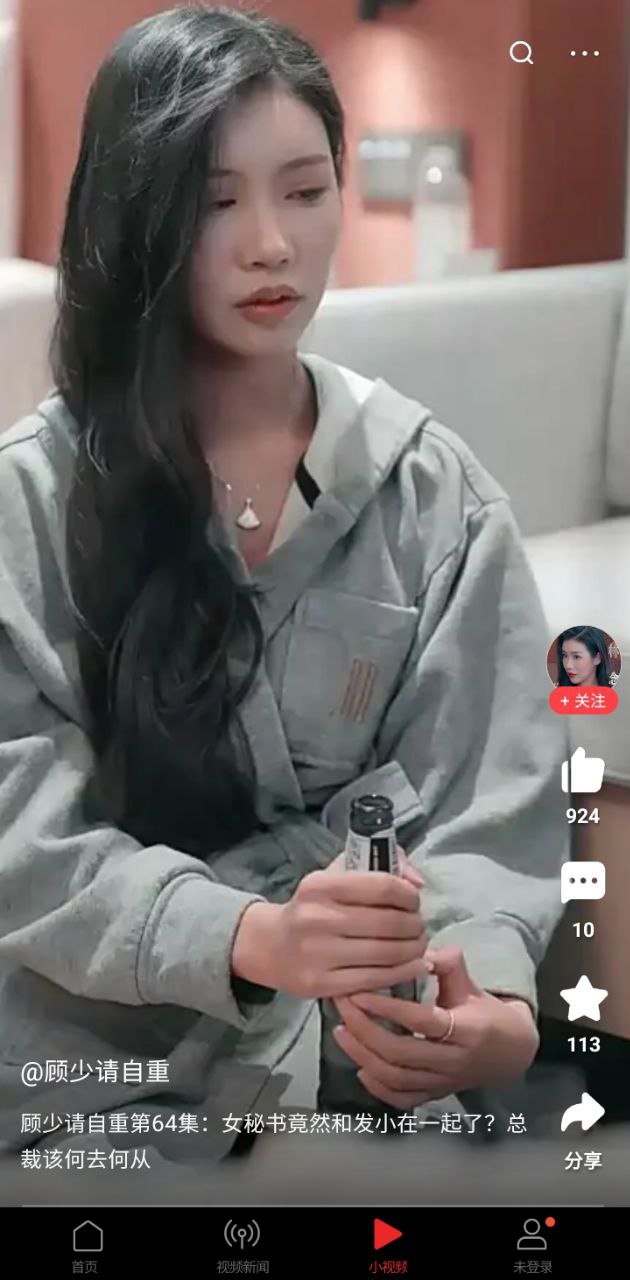Go to the 未登录 profile tab
The height and width of the screenshot is (1280, 630).
coord(533,1245)
